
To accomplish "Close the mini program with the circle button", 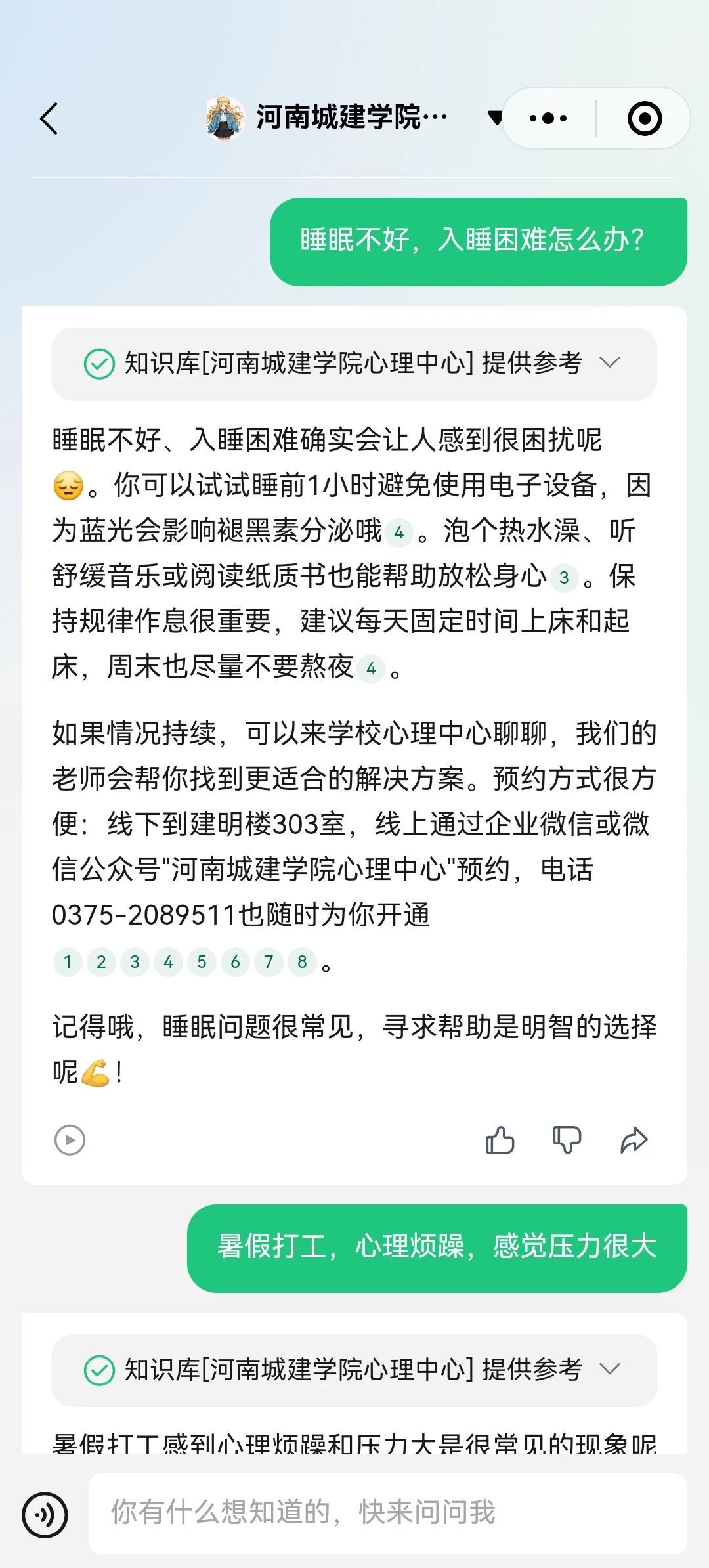I will tap(644, 119).
